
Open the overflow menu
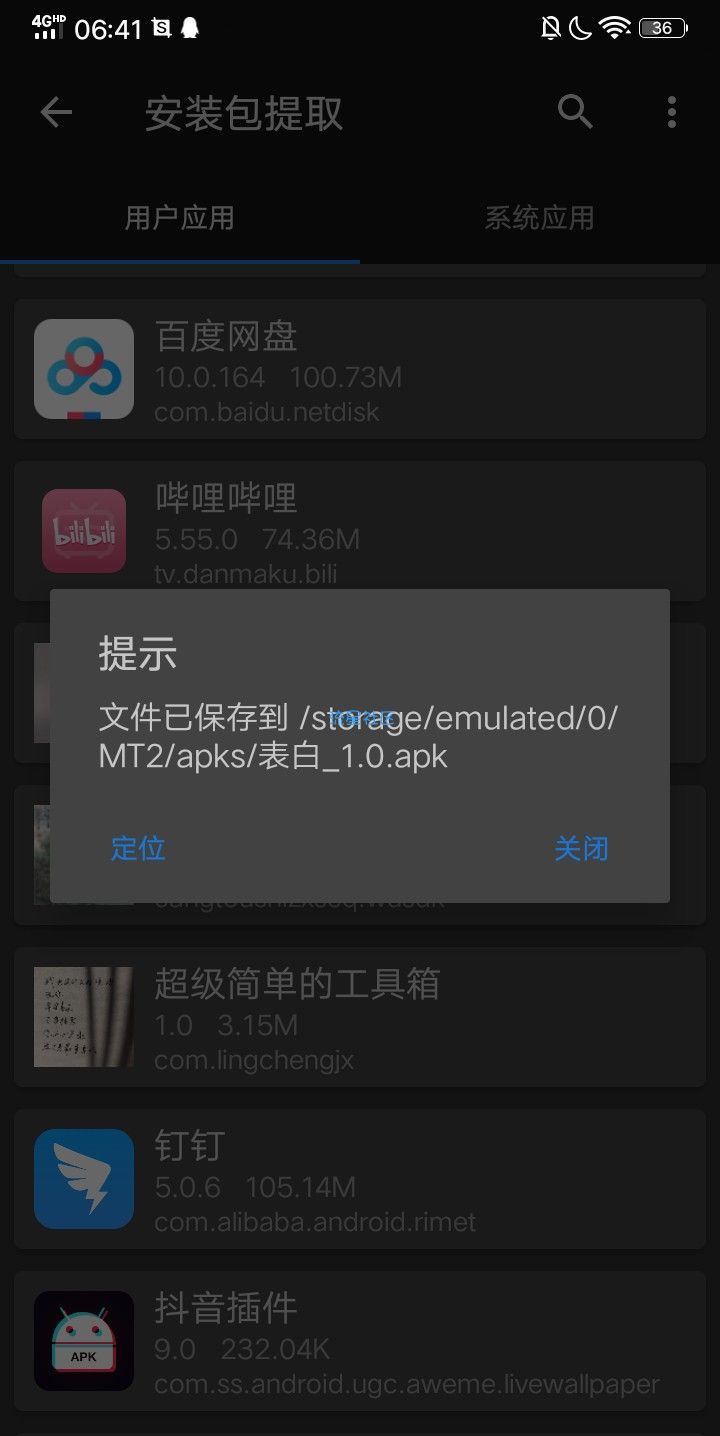pyautogui.click(x=672, y=112)
